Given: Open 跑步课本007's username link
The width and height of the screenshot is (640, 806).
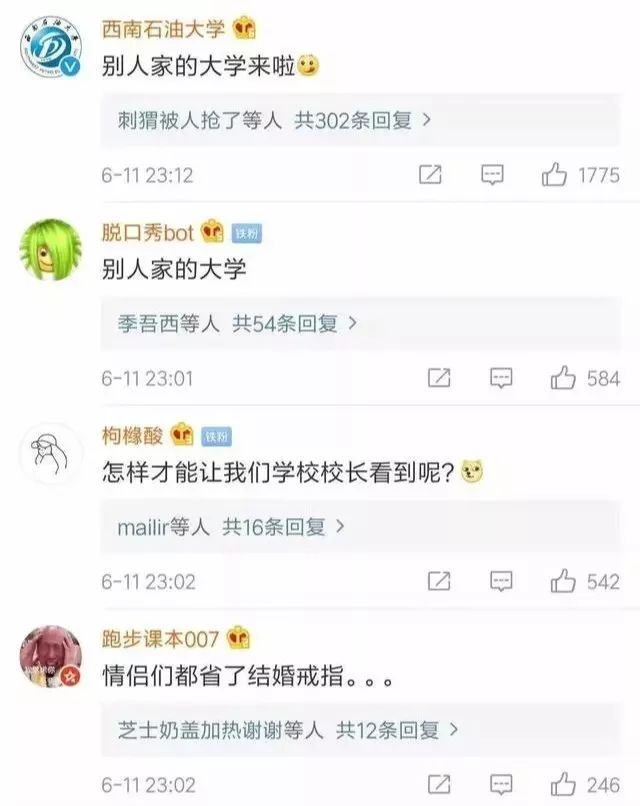Looking at the screenshot, I should (160, 639).
